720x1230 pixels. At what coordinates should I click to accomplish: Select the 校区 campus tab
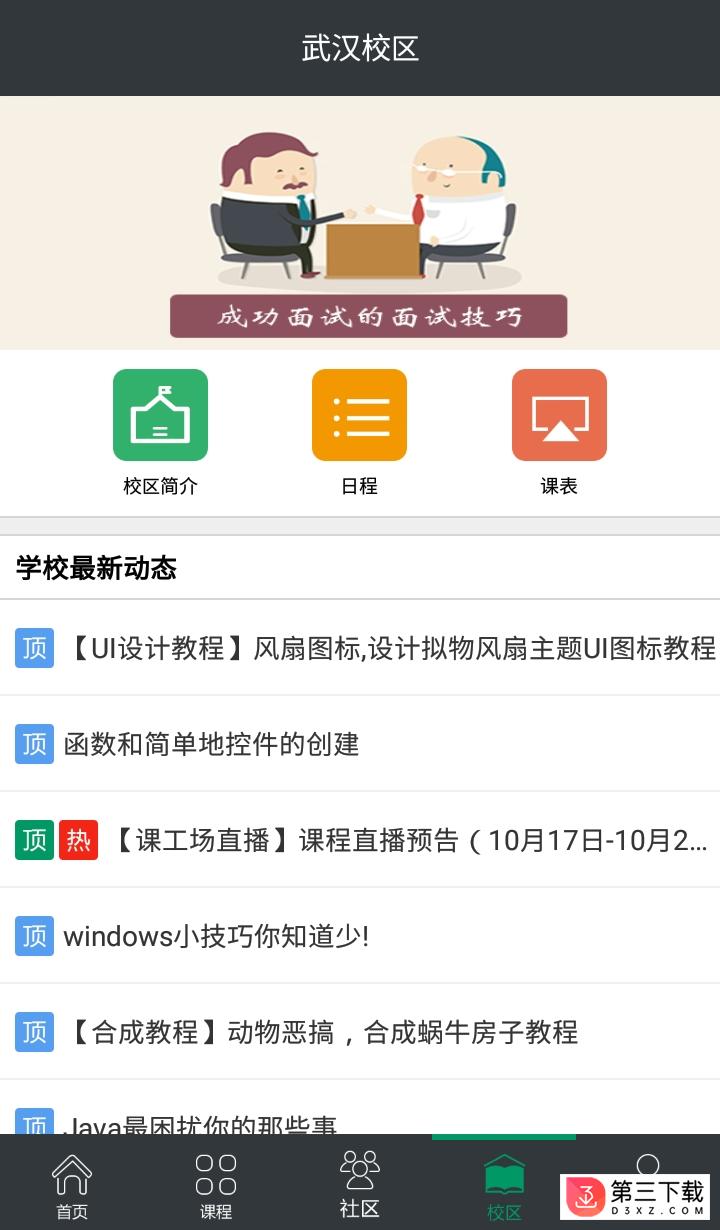(x=504, y=1186)
